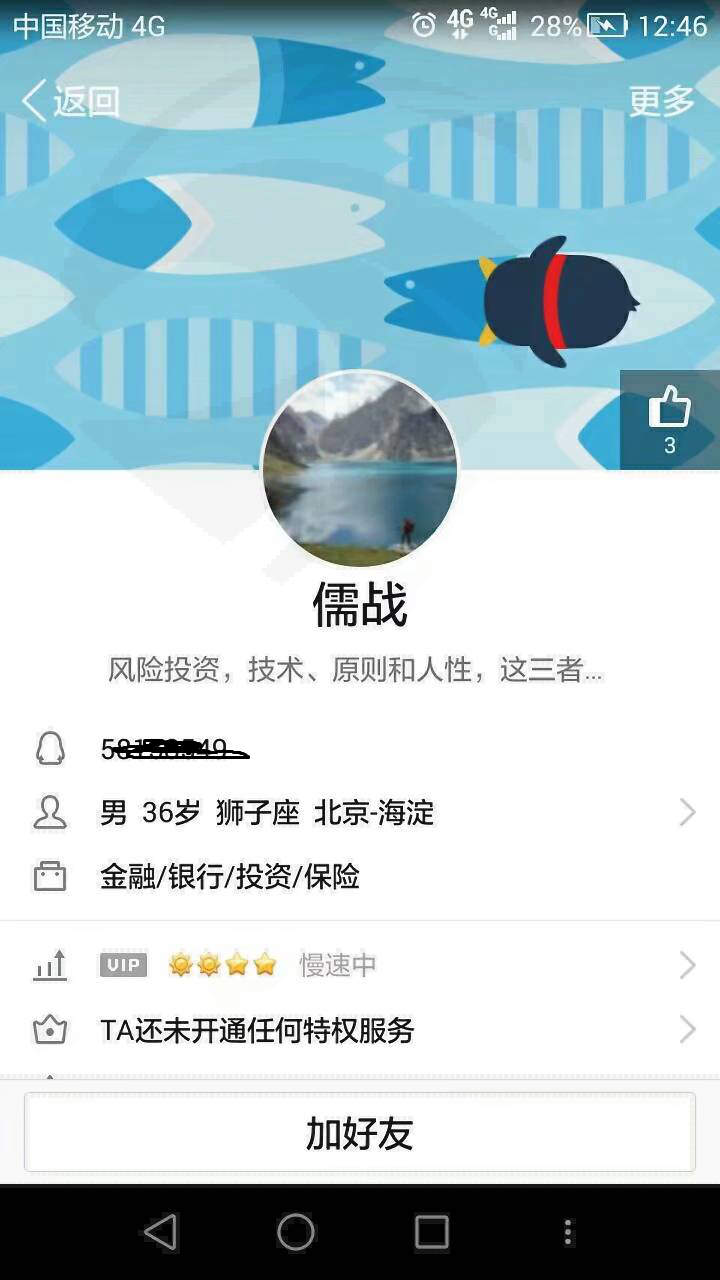Open personal info row 男 36岁 狮子座
720x1280 pixels.
pos(360,813)
